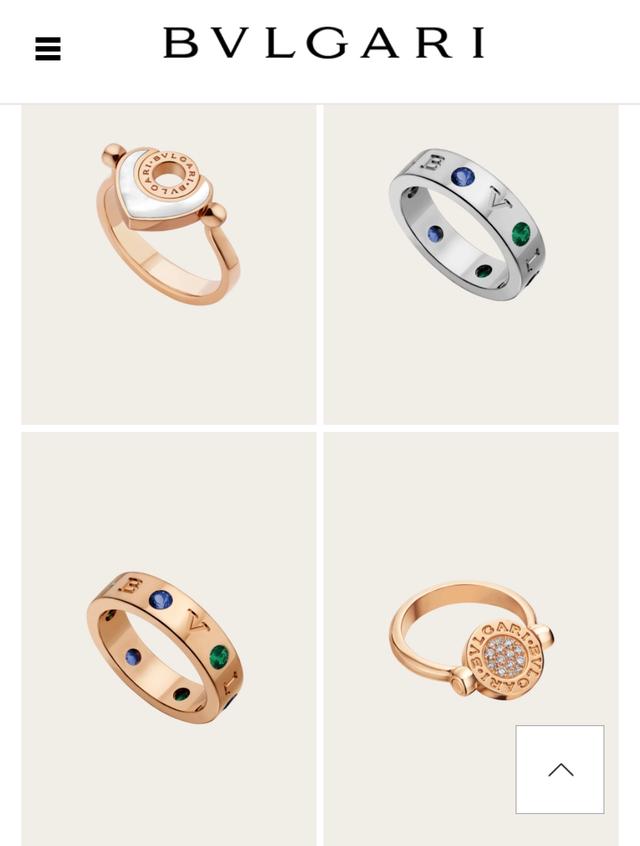Tap the back-to-top arrow button

[x=560, y=769]
